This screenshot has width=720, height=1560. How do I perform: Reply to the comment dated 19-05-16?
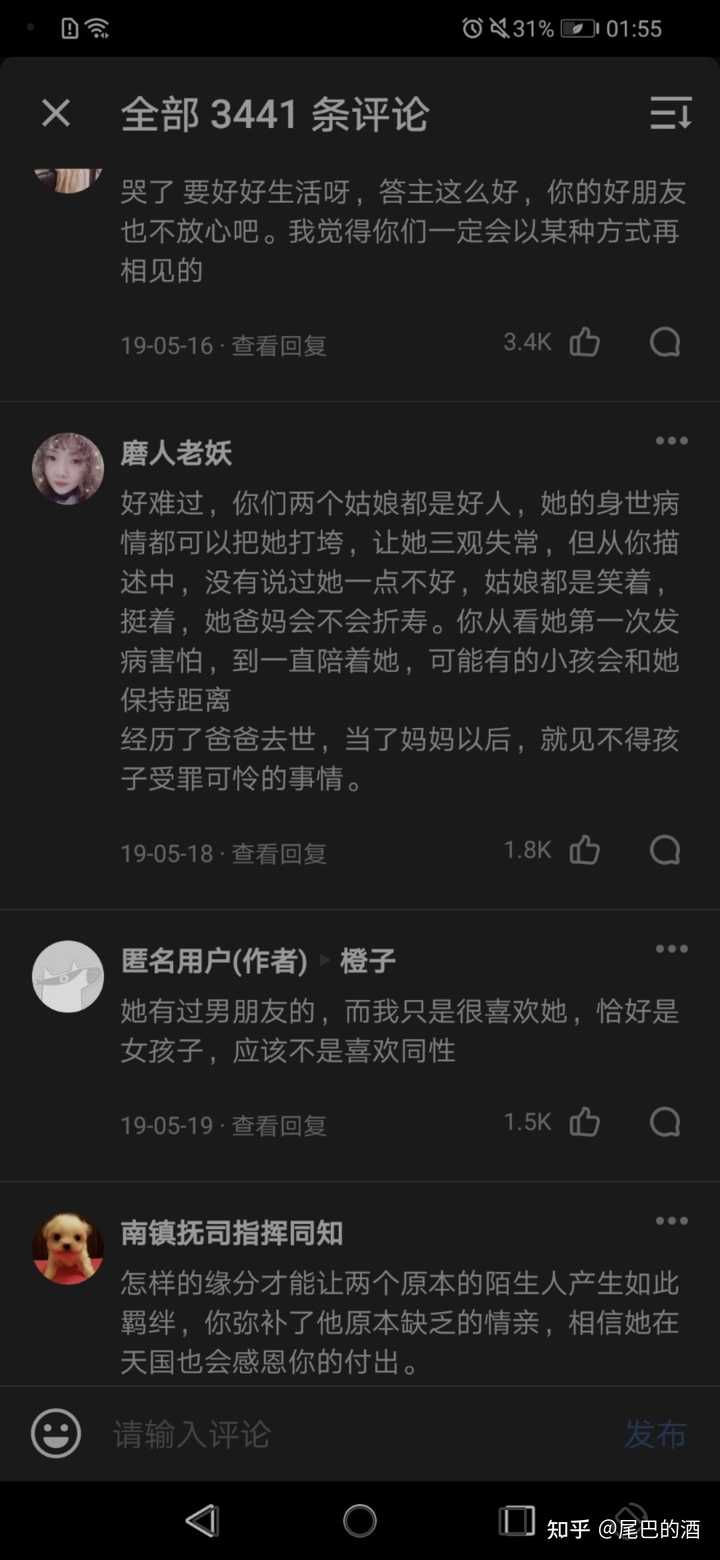pyautogui.click(x=665, y=343)
